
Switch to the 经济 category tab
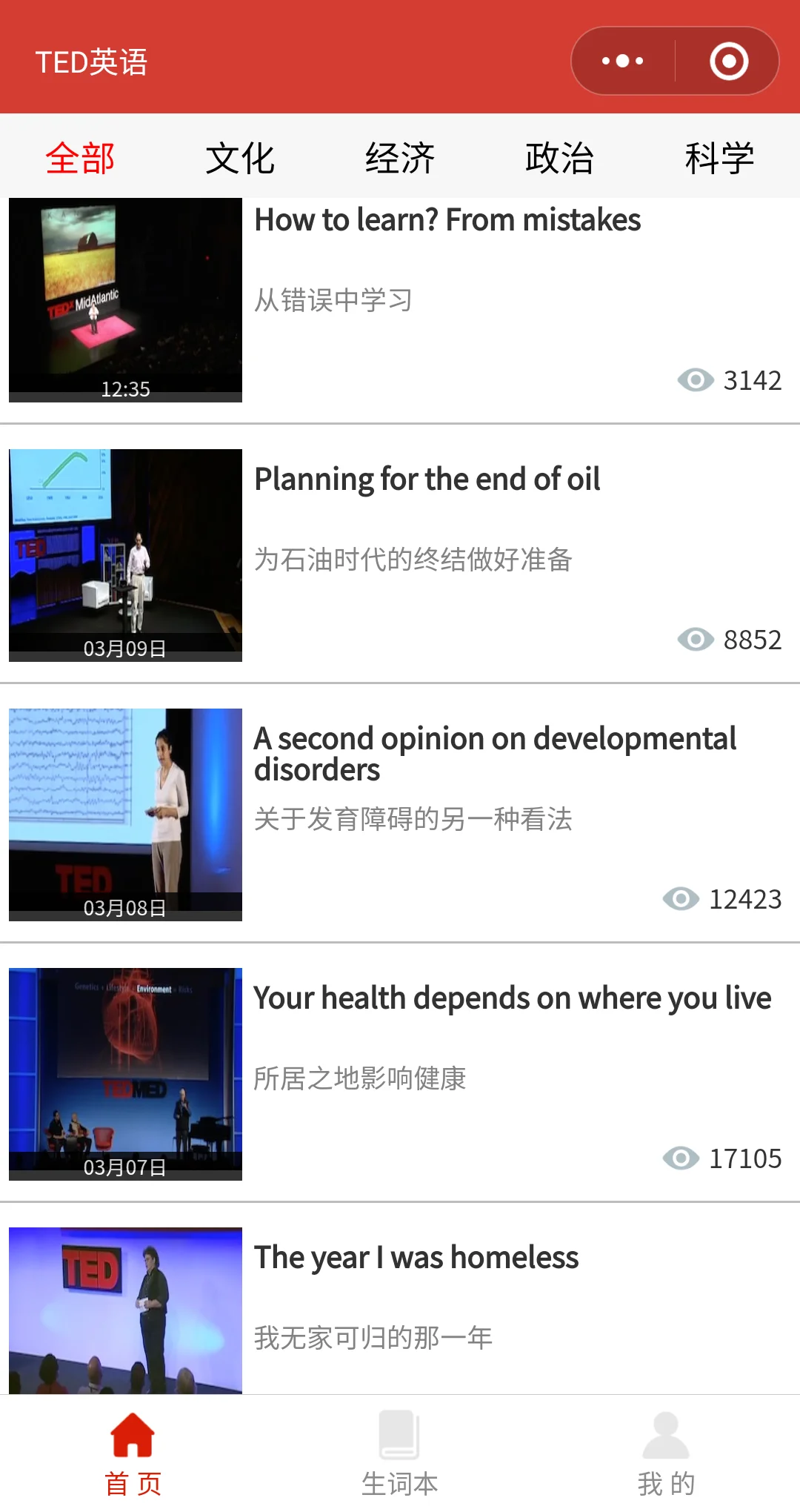(x=400, y=158)
